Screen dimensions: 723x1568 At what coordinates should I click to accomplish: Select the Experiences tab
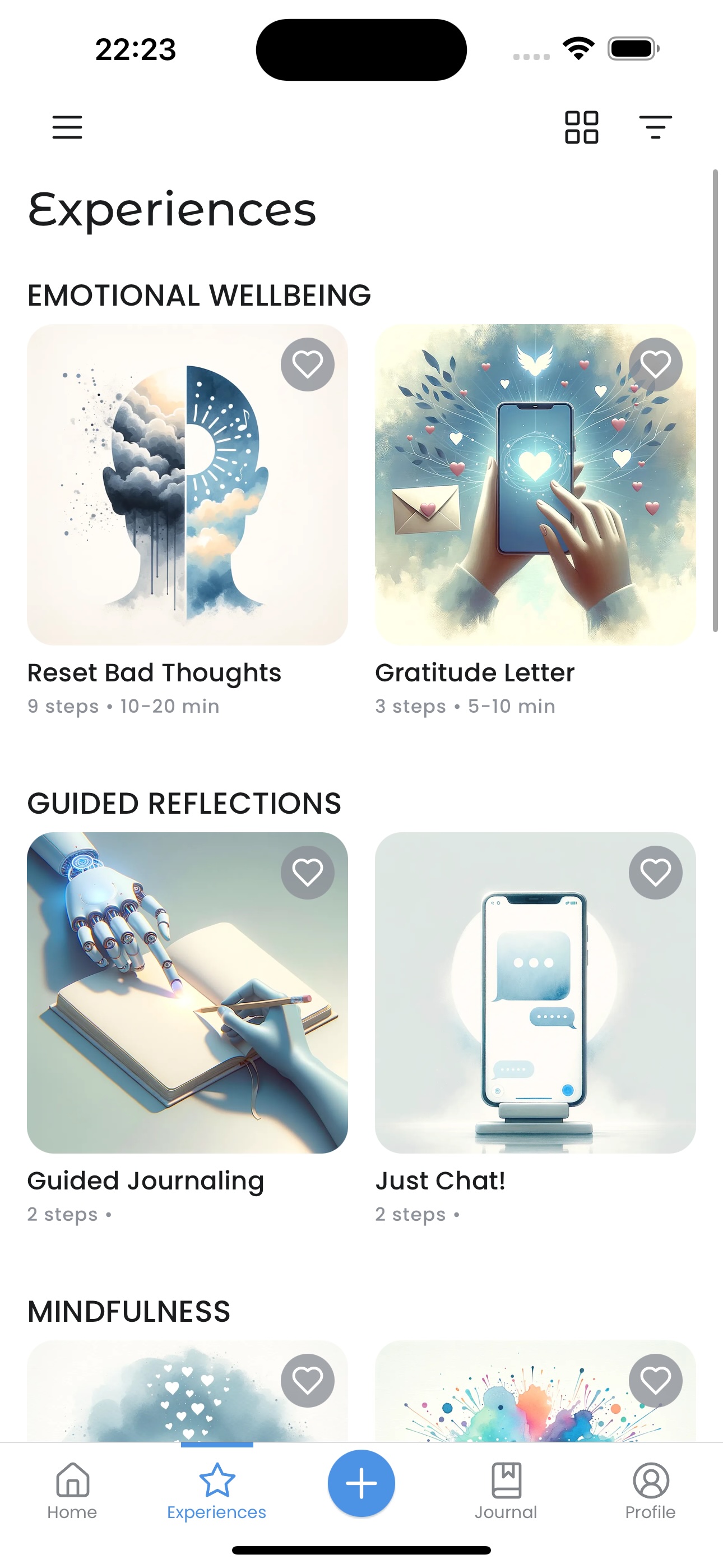click(x=217, y=1491)
